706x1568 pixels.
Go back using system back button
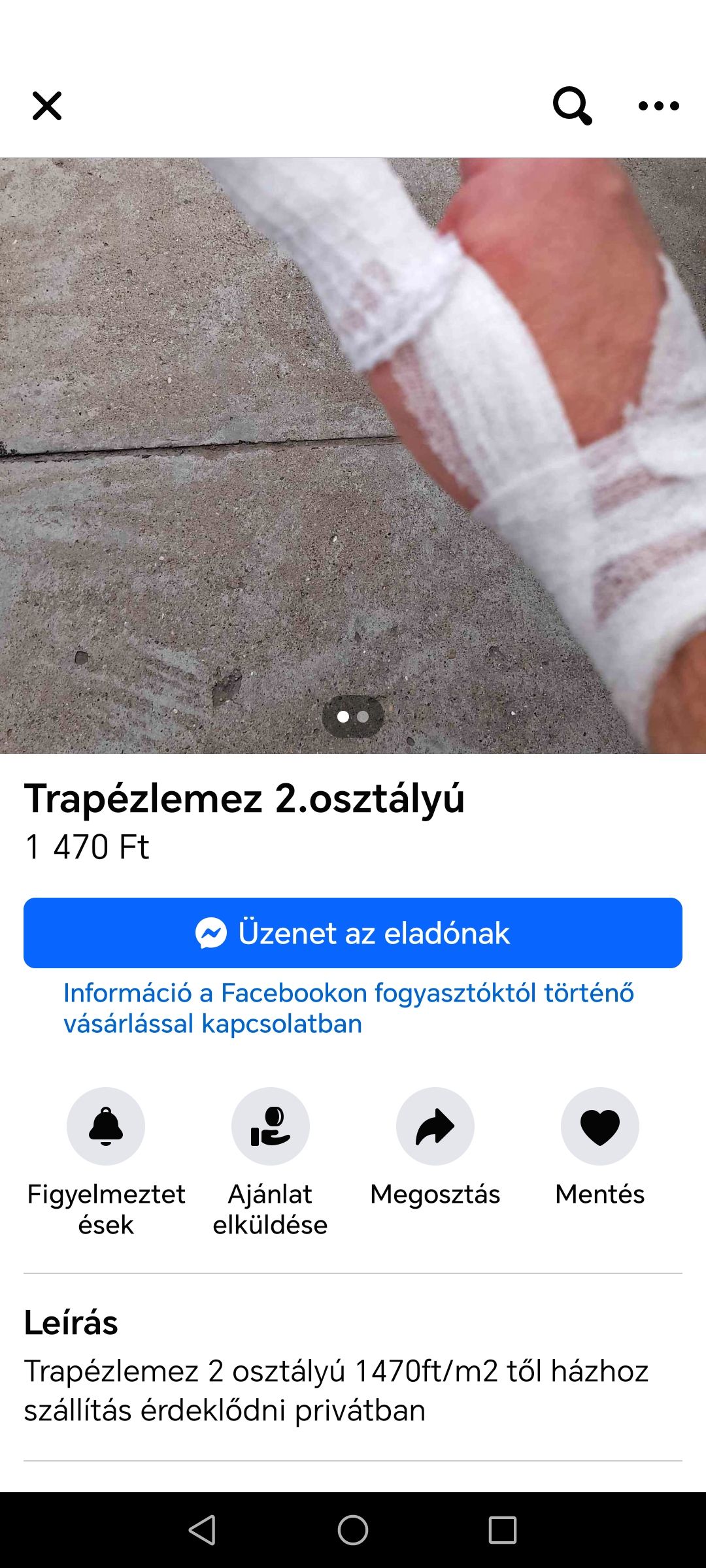point(202,1529)
